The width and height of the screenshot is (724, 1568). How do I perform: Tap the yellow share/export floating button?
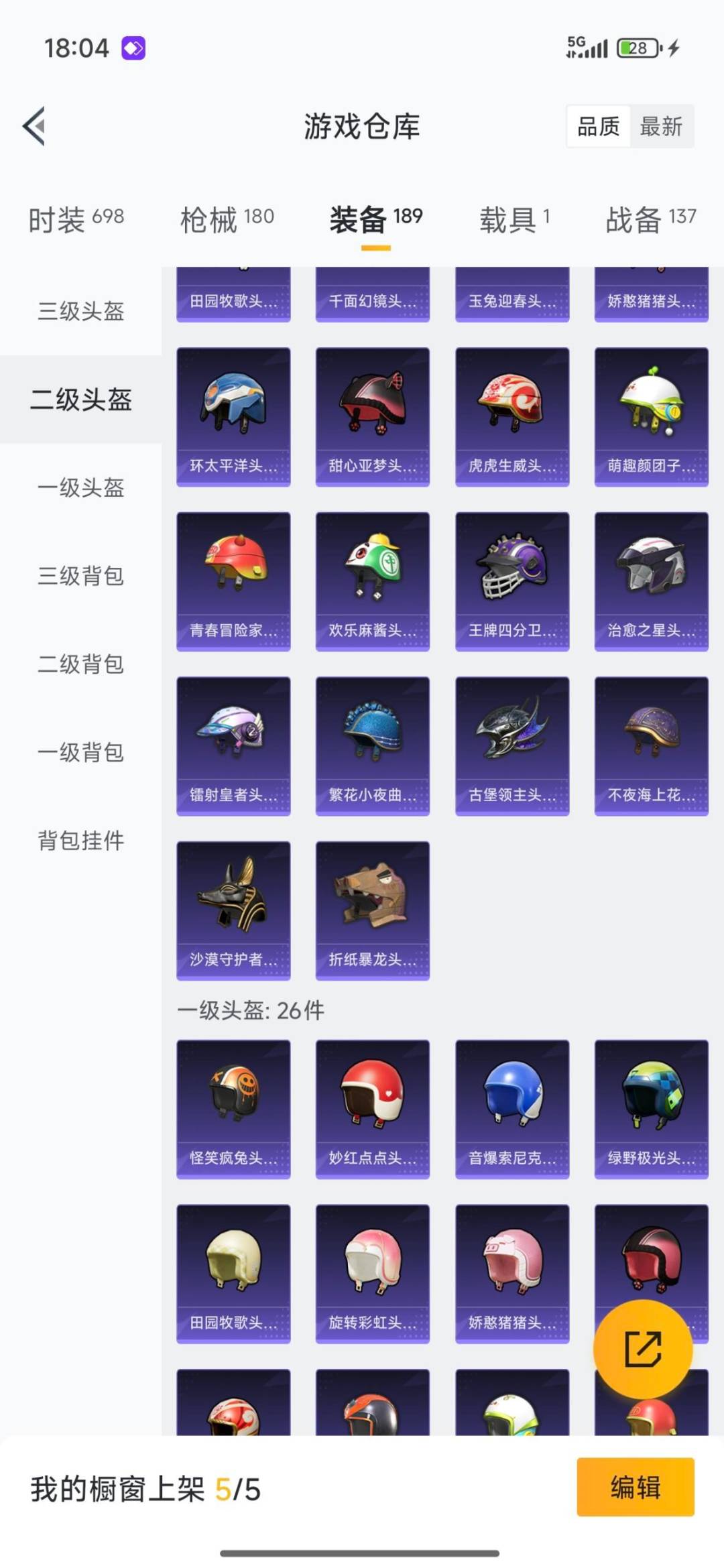click(642, 1349)
